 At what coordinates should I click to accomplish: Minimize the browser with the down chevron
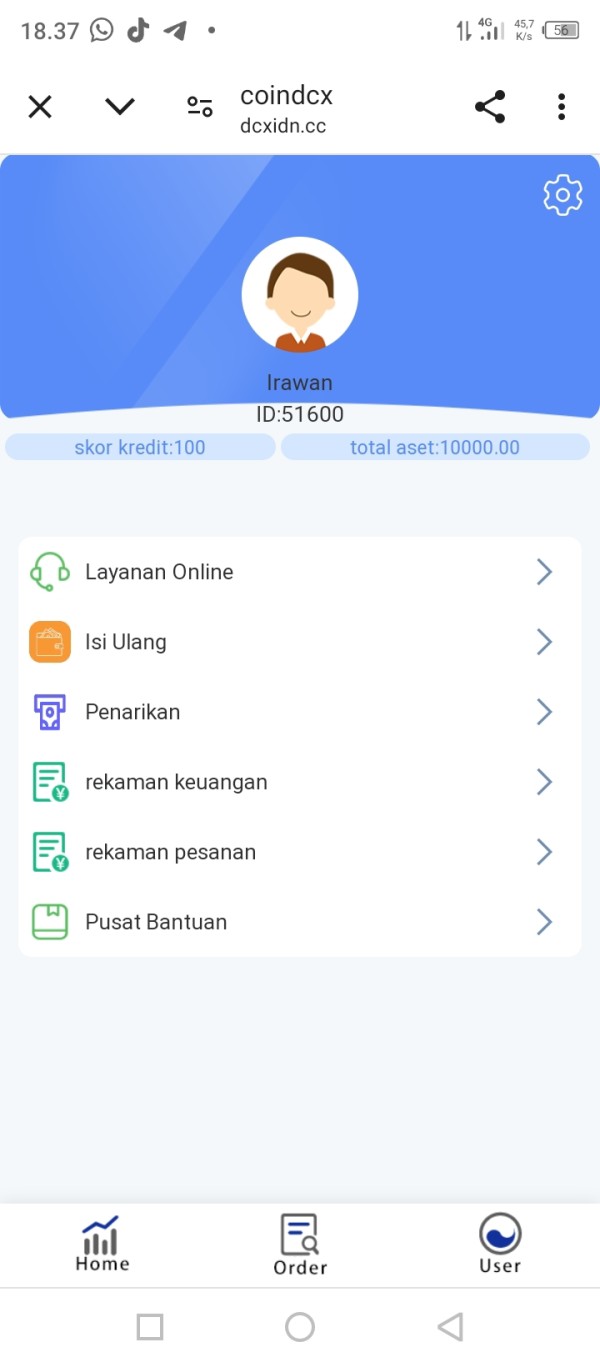[120, 106]
